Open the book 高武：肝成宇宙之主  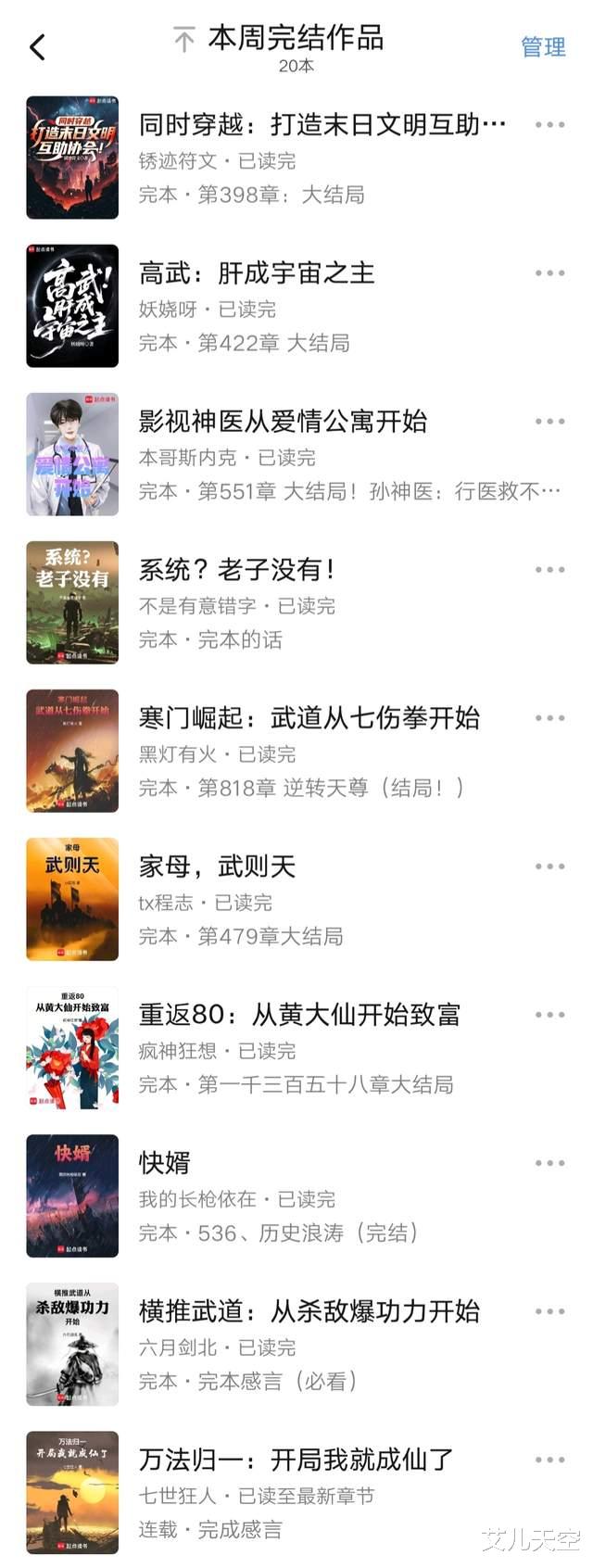tap(257, 273)
